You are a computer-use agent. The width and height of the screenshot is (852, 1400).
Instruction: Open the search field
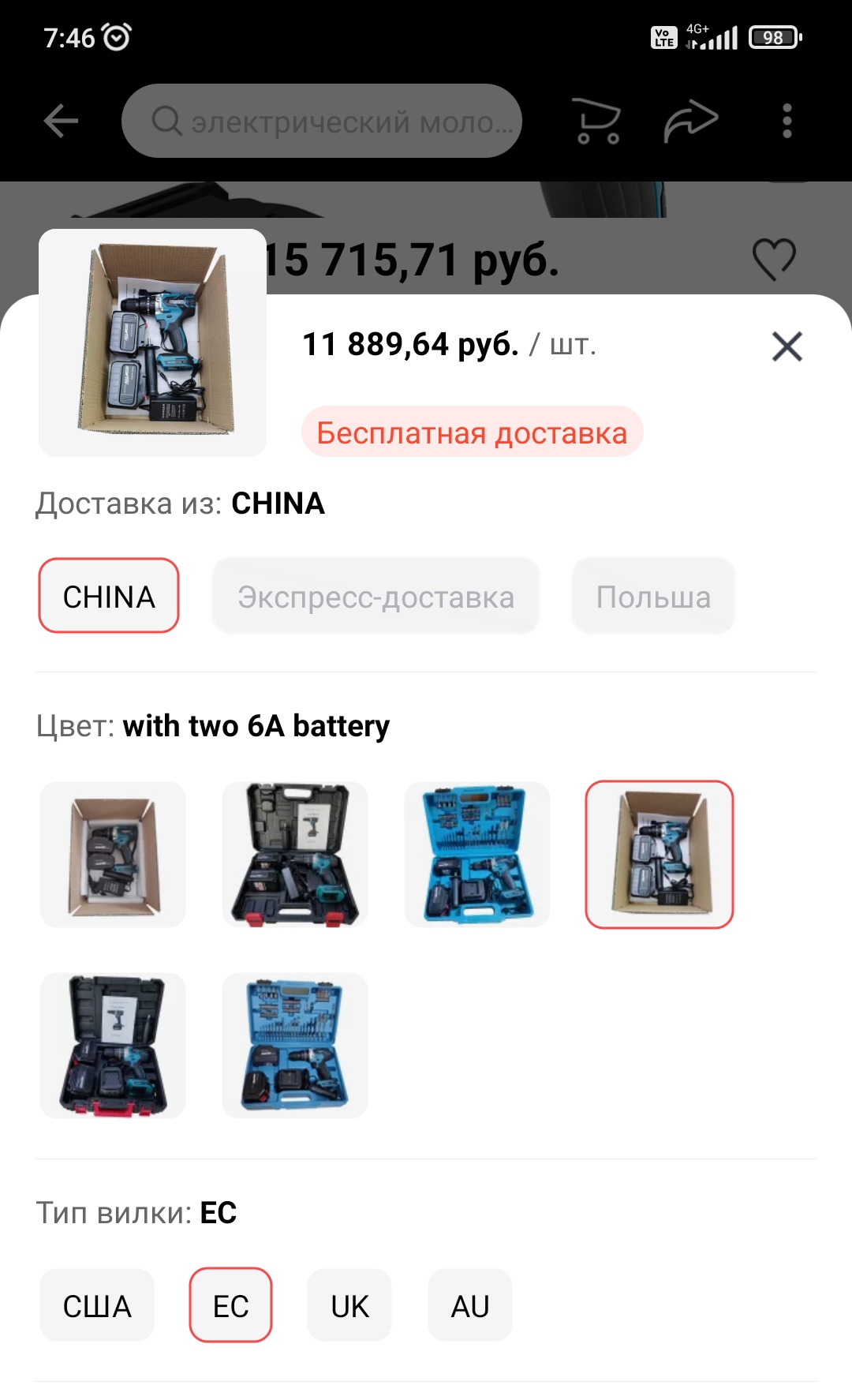click(322, 121)
